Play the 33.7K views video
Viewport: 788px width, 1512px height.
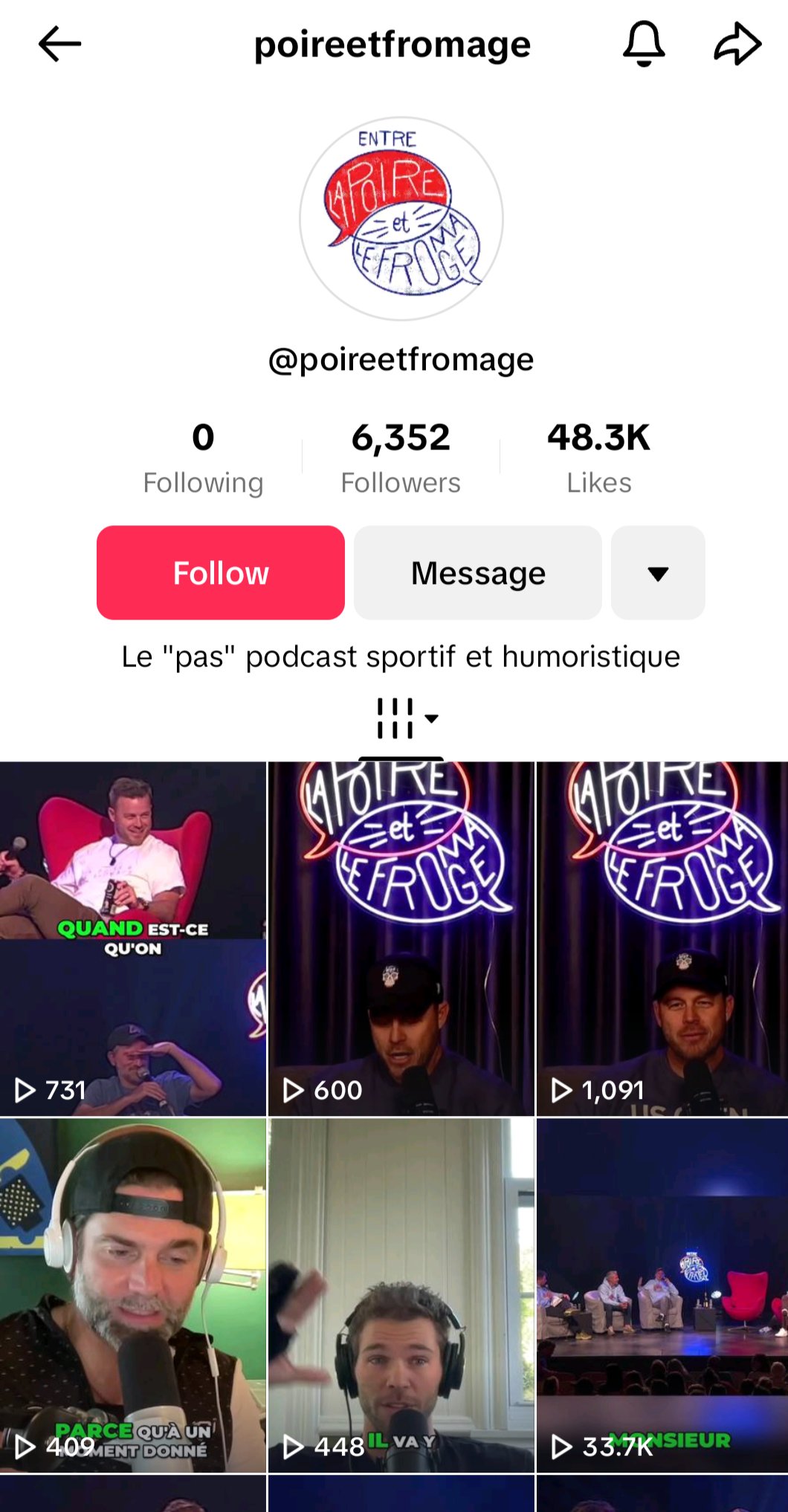point(662,1295)
